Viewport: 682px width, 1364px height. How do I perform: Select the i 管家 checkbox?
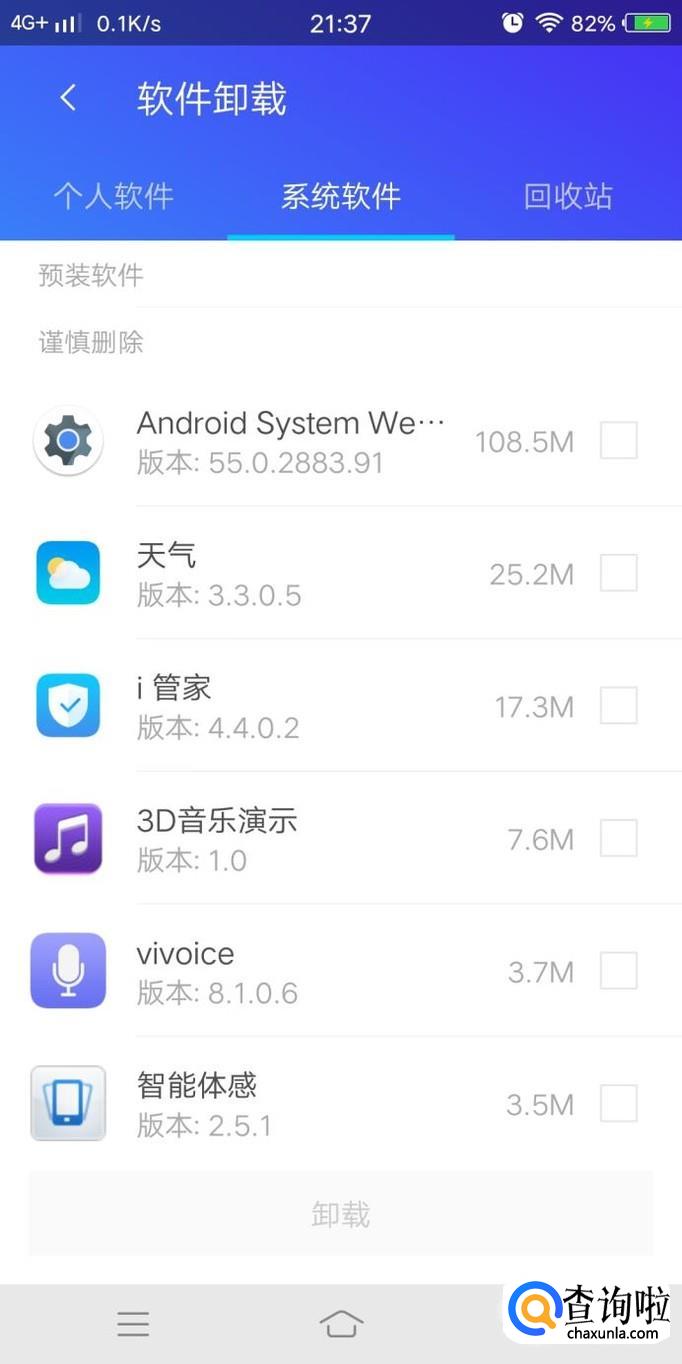click(618, 706)
